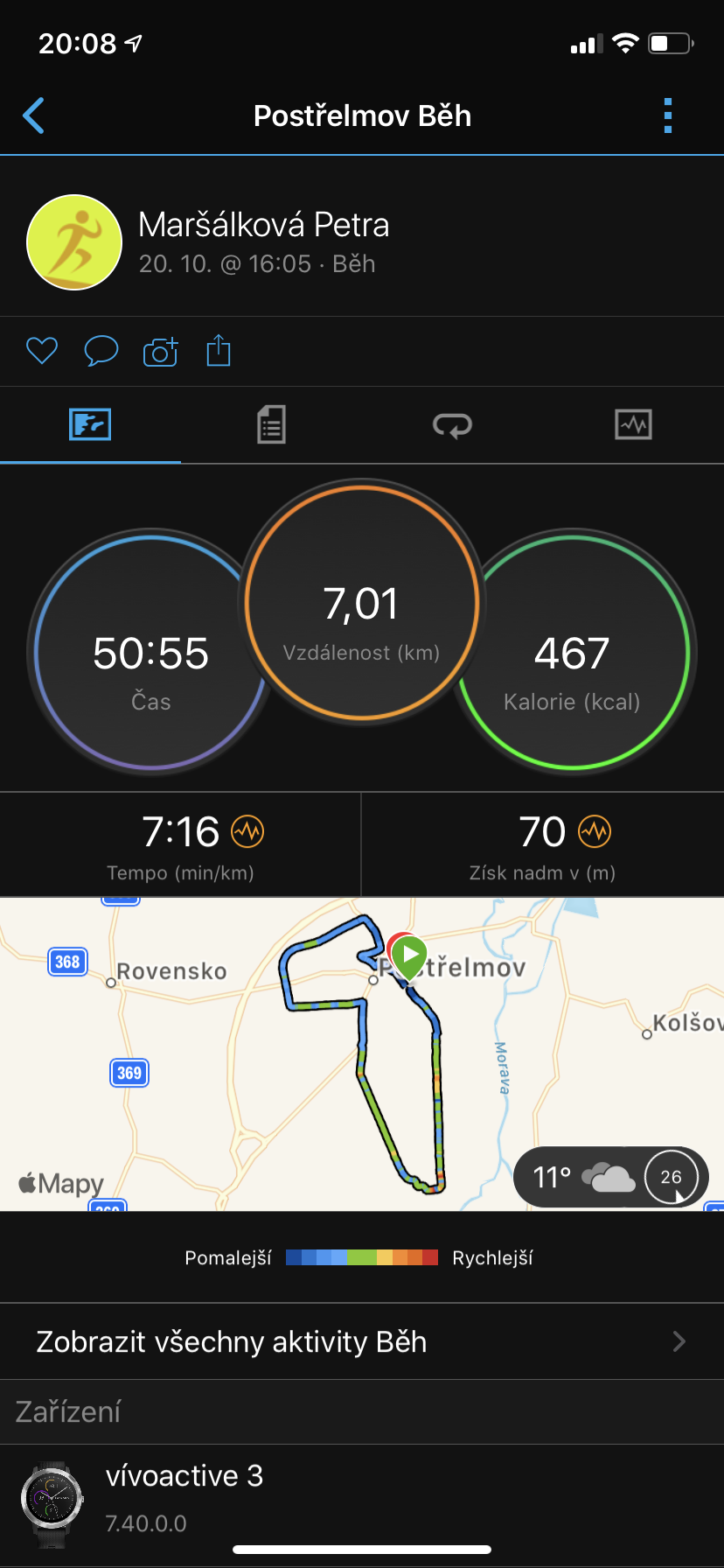This screenshot has height=1568, width=724.
Task: Switch to the stats details tab
Action: [x=272, y=425]
